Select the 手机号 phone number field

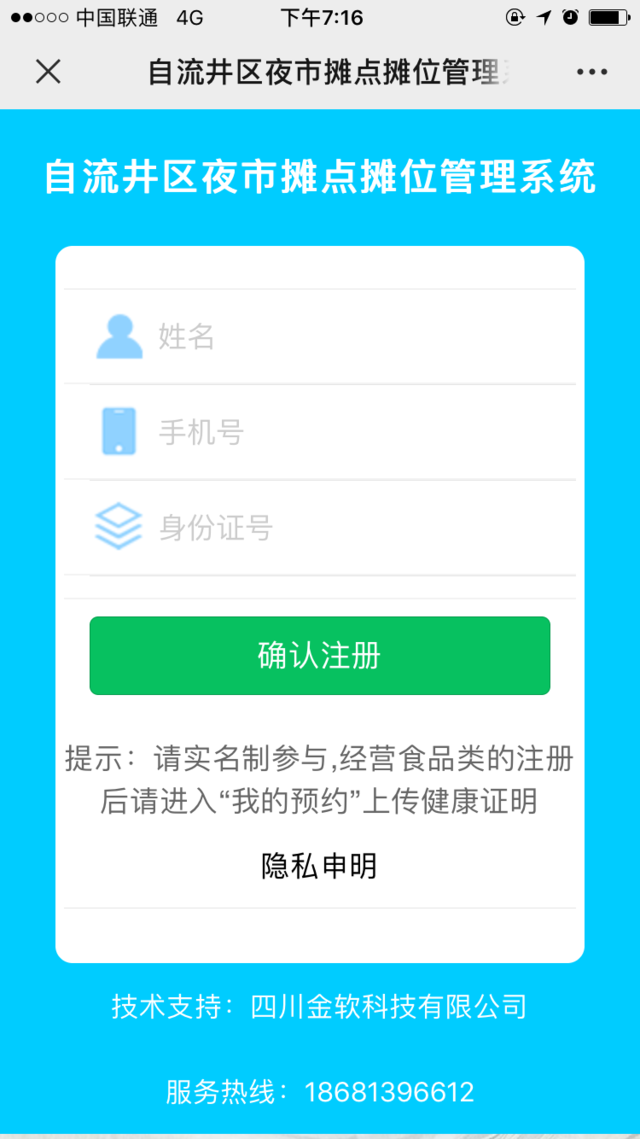pyautogui.click(x=360, y=433)
